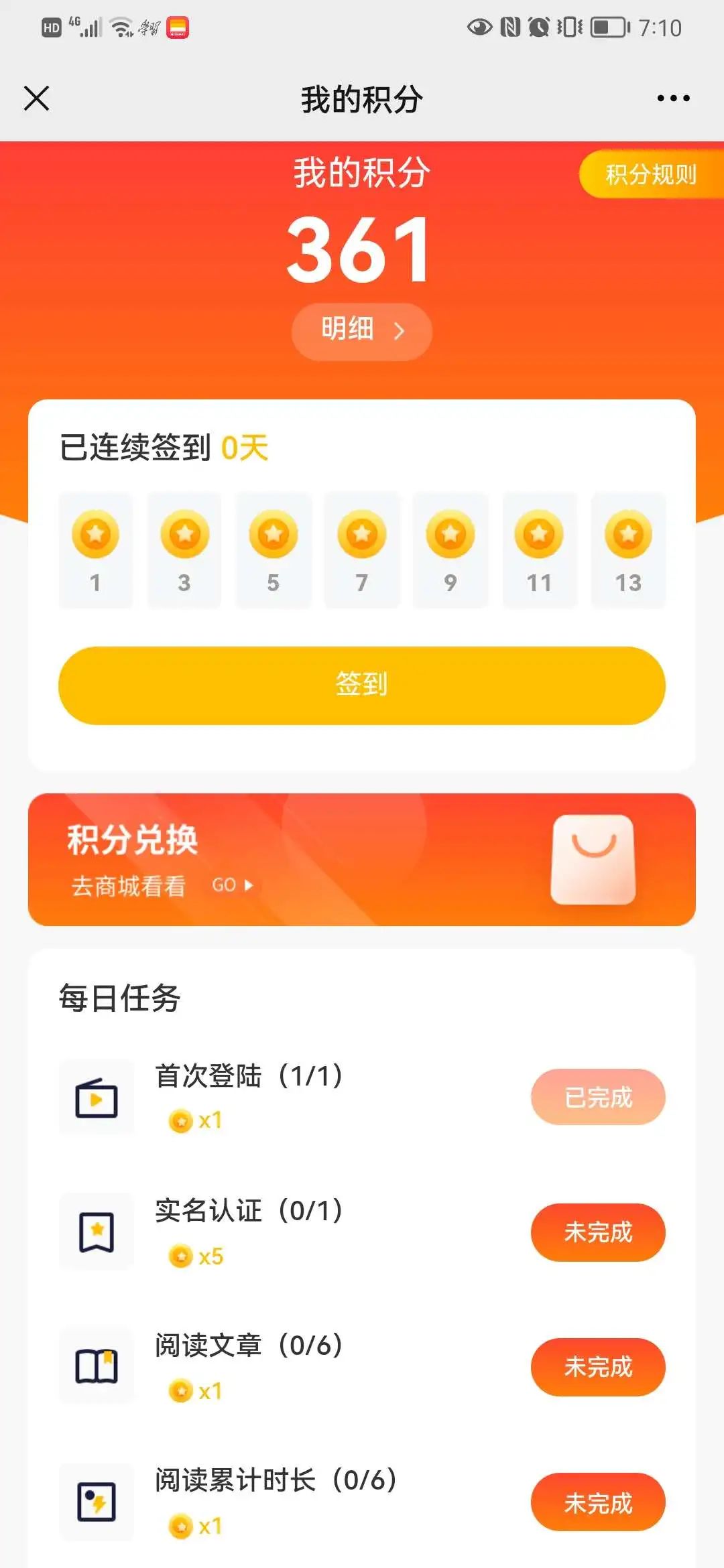Tap the yellow 签到 check-in button
This screenshot has width=724, height=1568.
click(x=362, y=685)
